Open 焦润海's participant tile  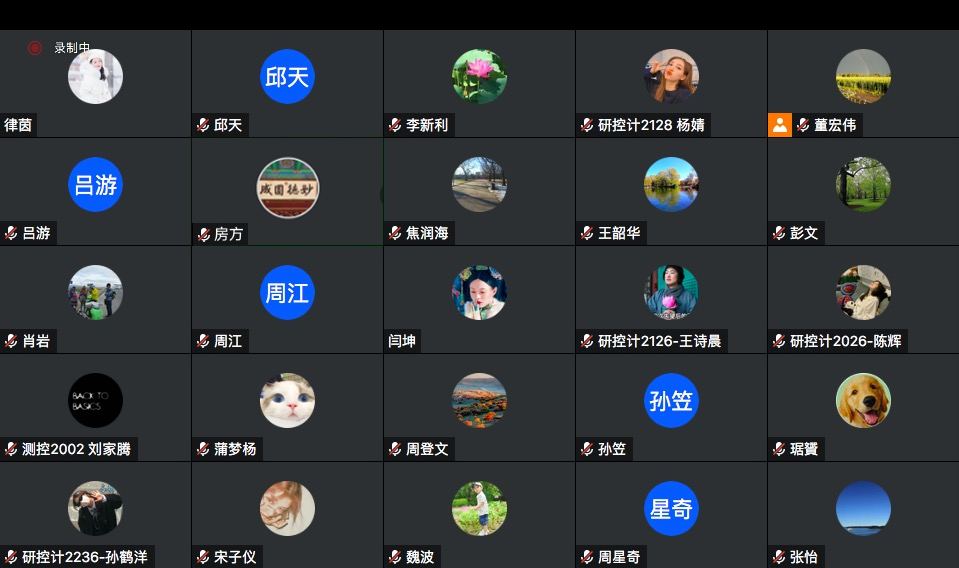point(479,185)
